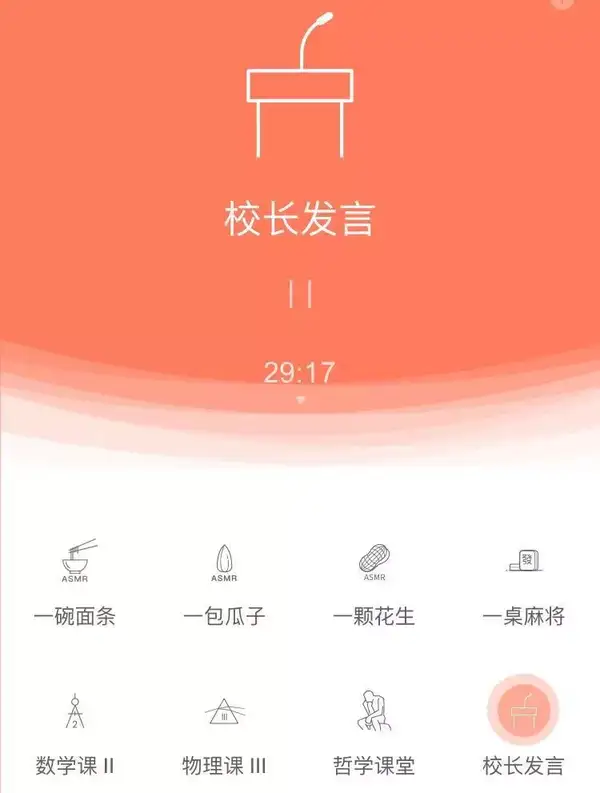Tap the highlighted 校长发言 tile
This screenshot has width=600, height=793.
coord(523,712)
